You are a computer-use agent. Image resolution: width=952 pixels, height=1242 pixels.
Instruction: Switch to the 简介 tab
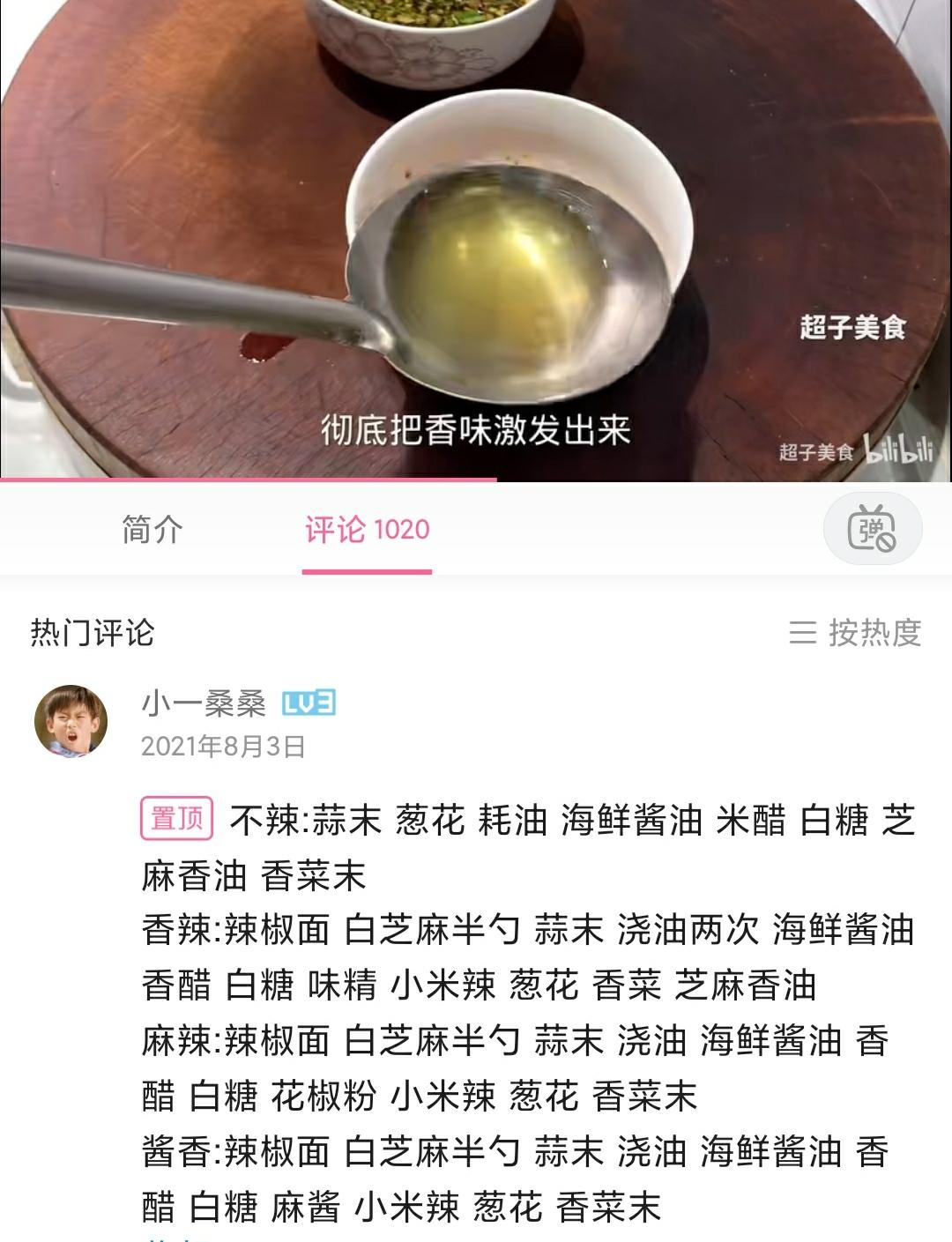[152, 530]
